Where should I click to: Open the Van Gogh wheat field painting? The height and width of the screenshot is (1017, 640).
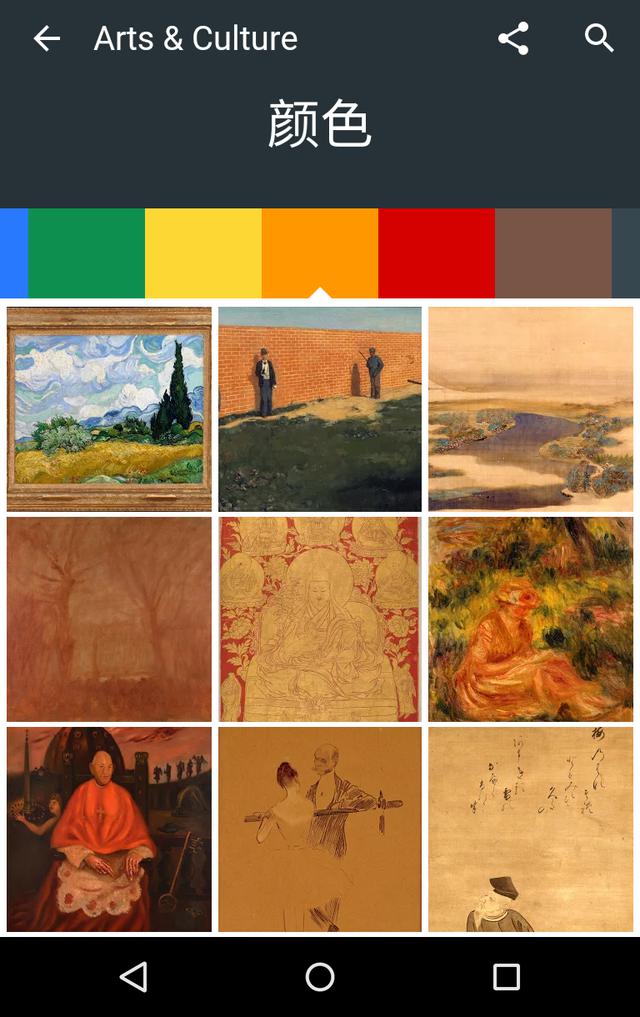pyautogui.click(x=109, y=409)
